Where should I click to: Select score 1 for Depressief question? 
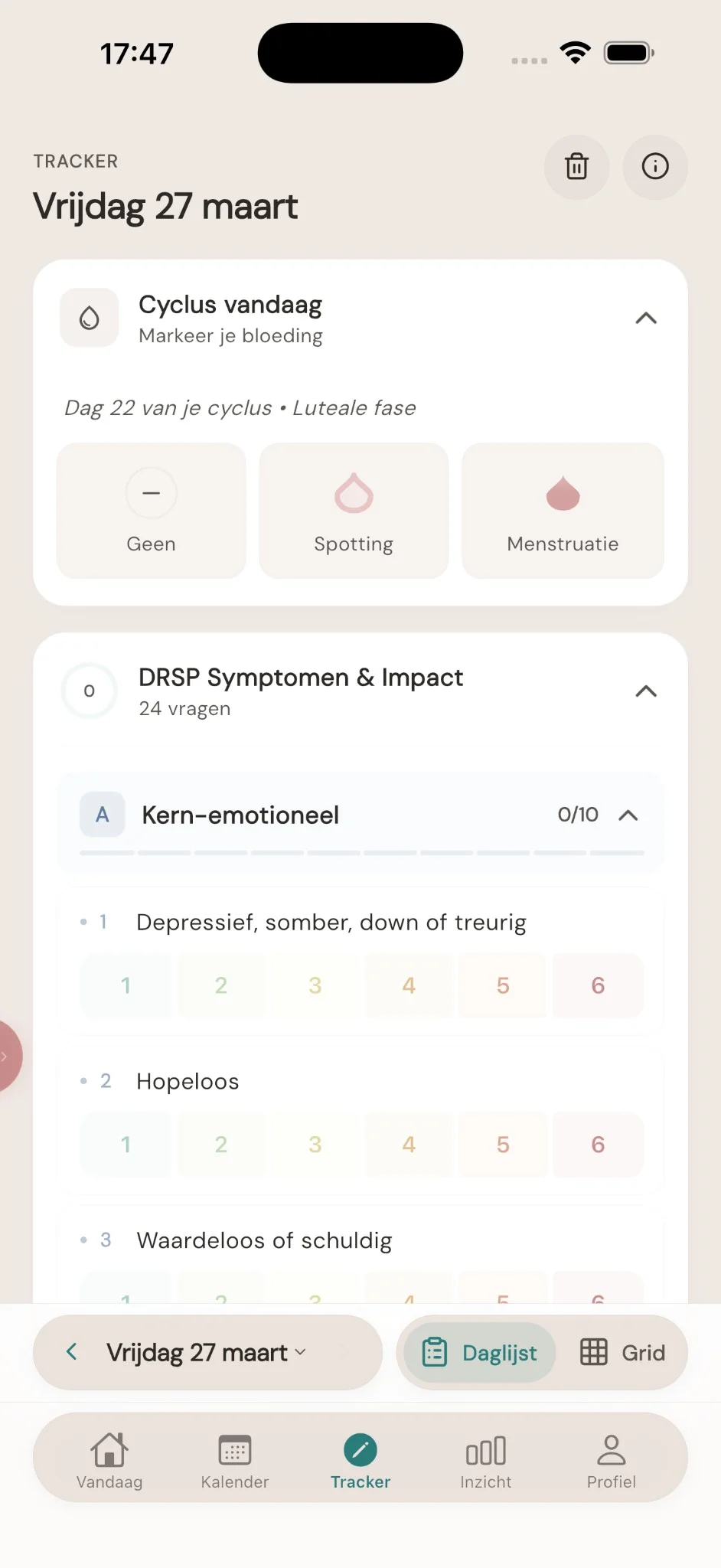pos(126,986)
